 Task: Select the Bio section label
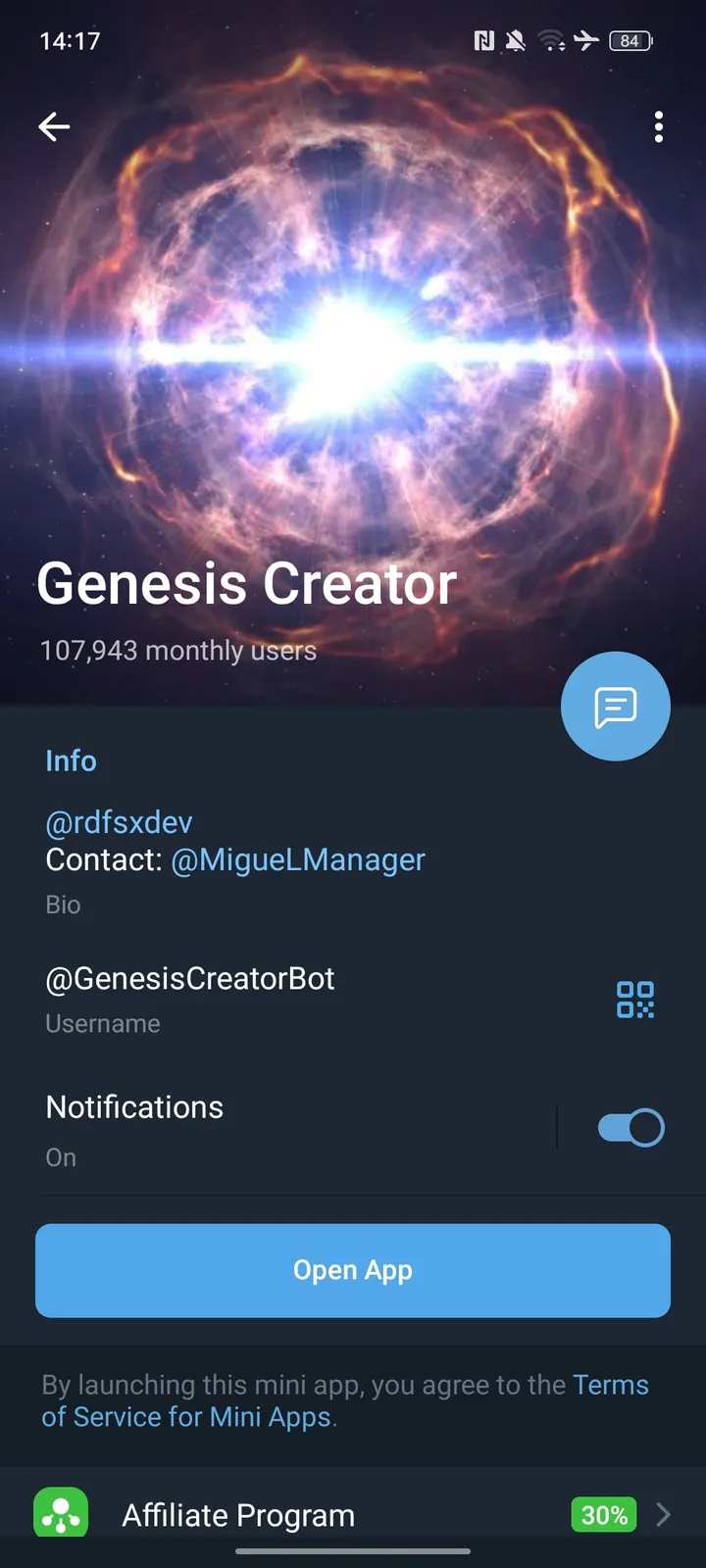point(63,904)
